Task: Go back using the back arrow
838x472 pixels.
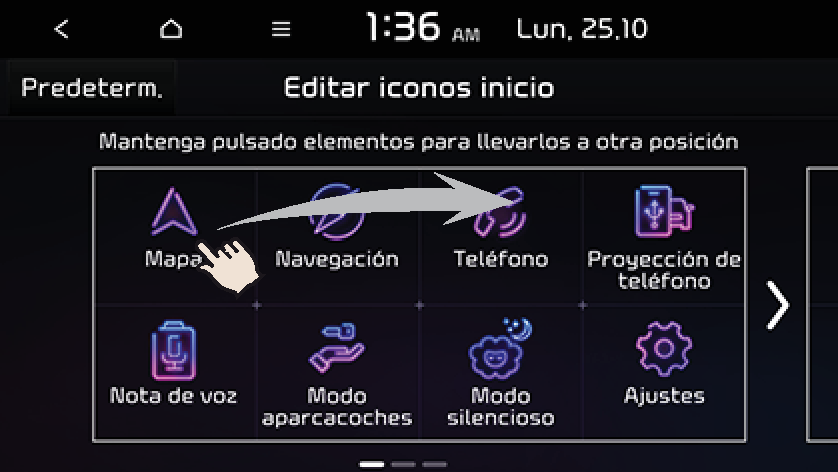Action: pos(62,30)
